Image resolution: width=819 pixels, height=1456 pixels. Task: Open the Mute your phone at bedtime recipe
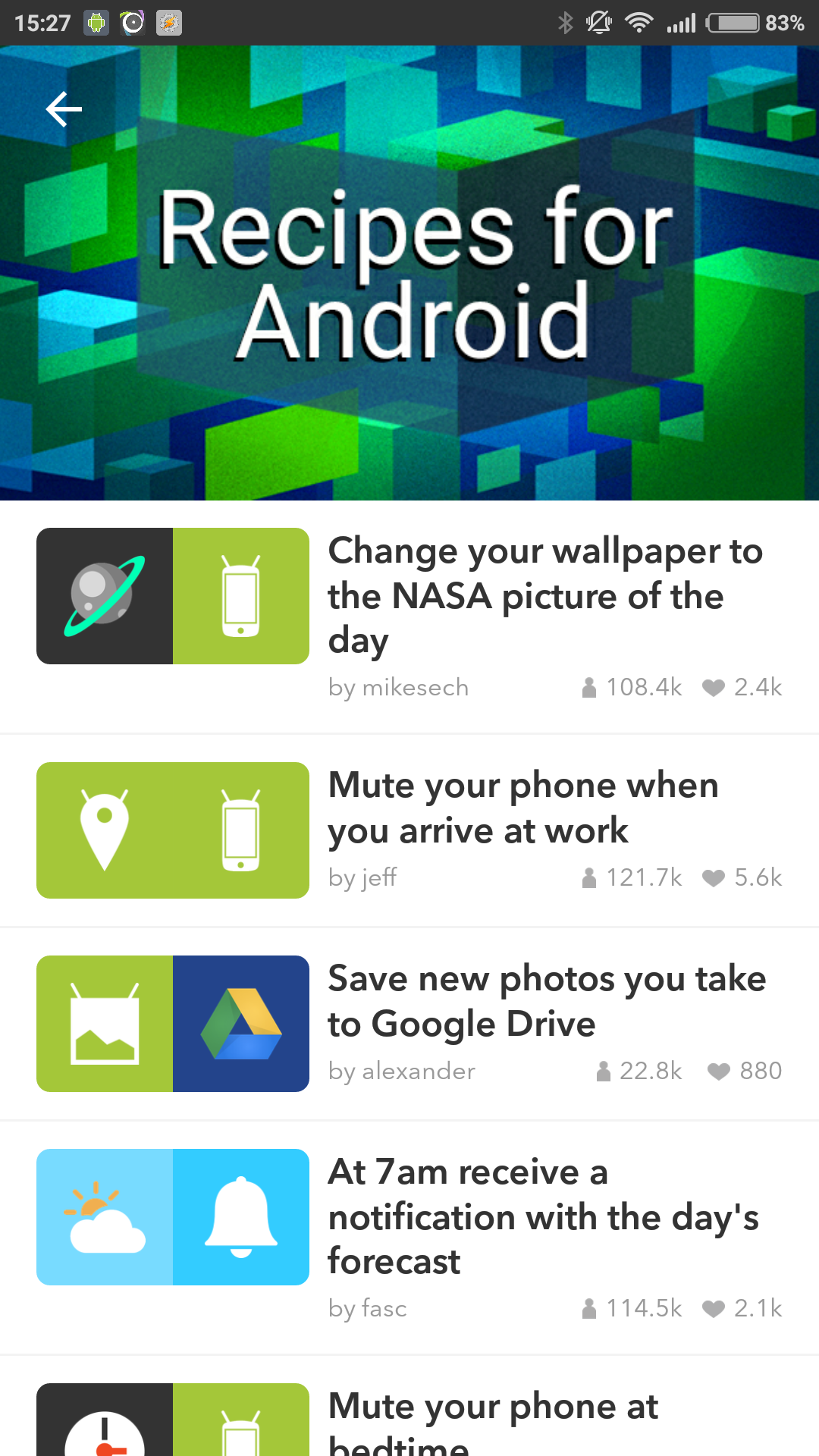point(409,1407)
